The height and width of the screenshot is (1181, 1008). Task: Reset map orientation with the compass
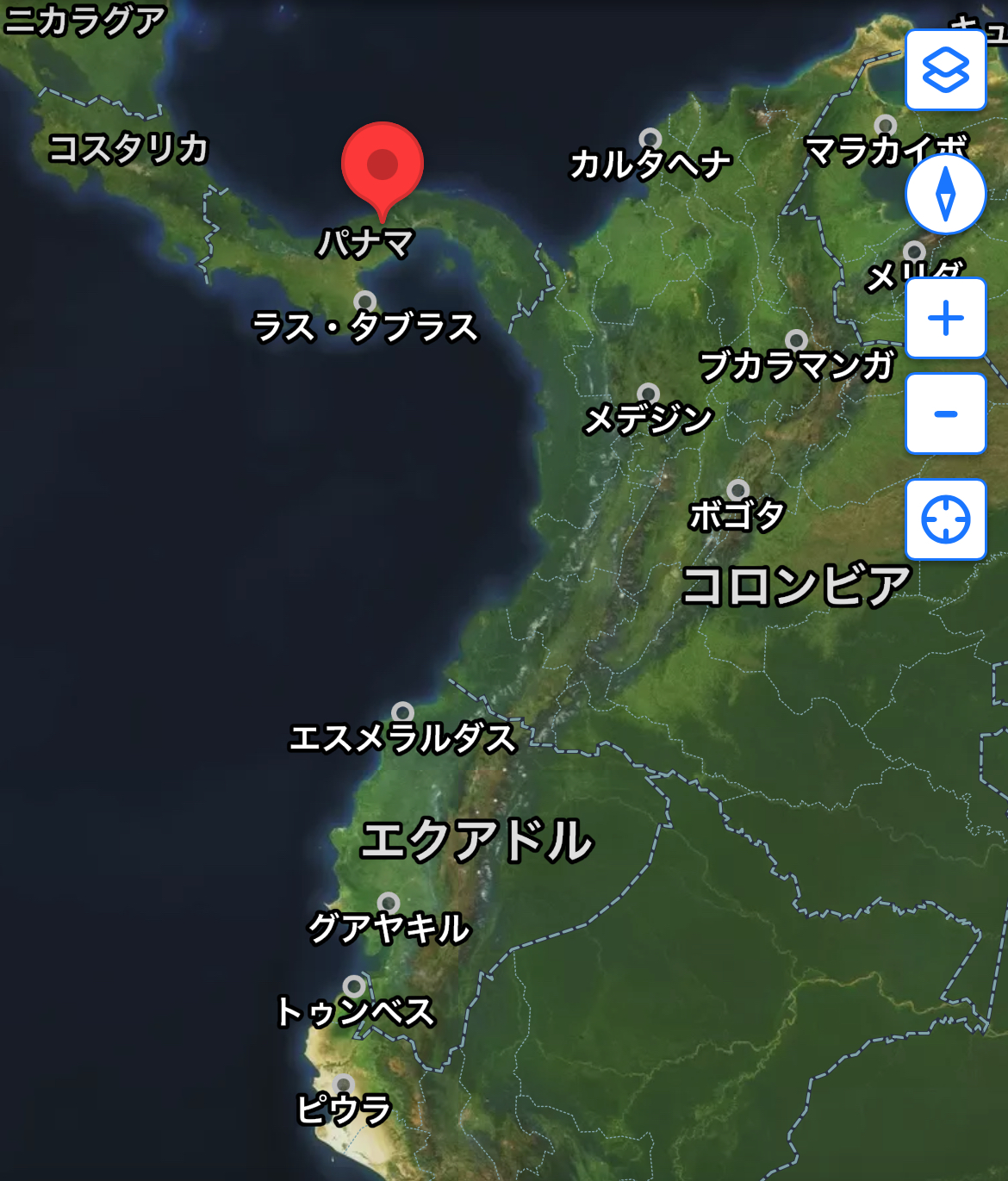pyautogui.click(x=945, y=194)
